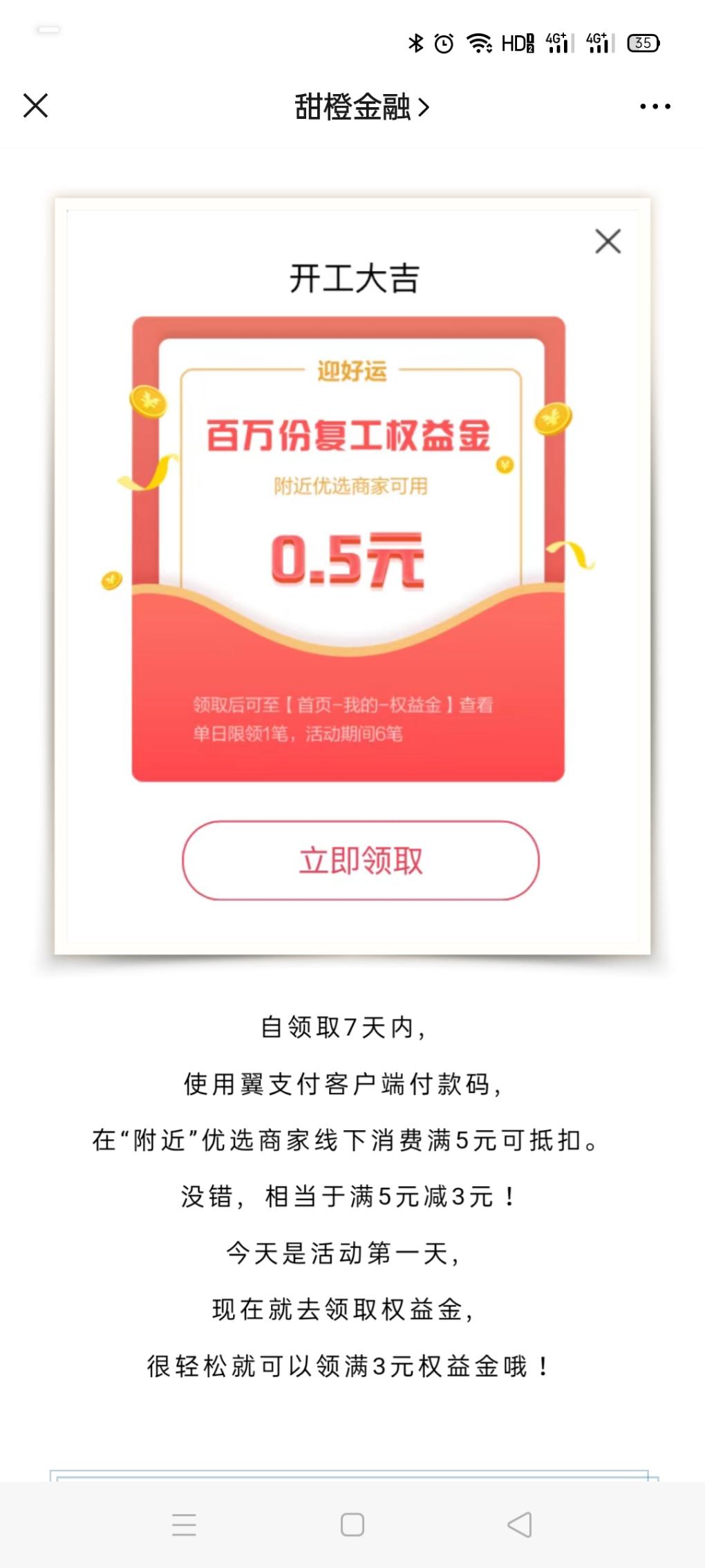Image resolution: width=705 pixels, height=1568 pixels.
Task: Open the 甜橙金融 account profile
Action: pyautogui.click(x=361, y=107)
